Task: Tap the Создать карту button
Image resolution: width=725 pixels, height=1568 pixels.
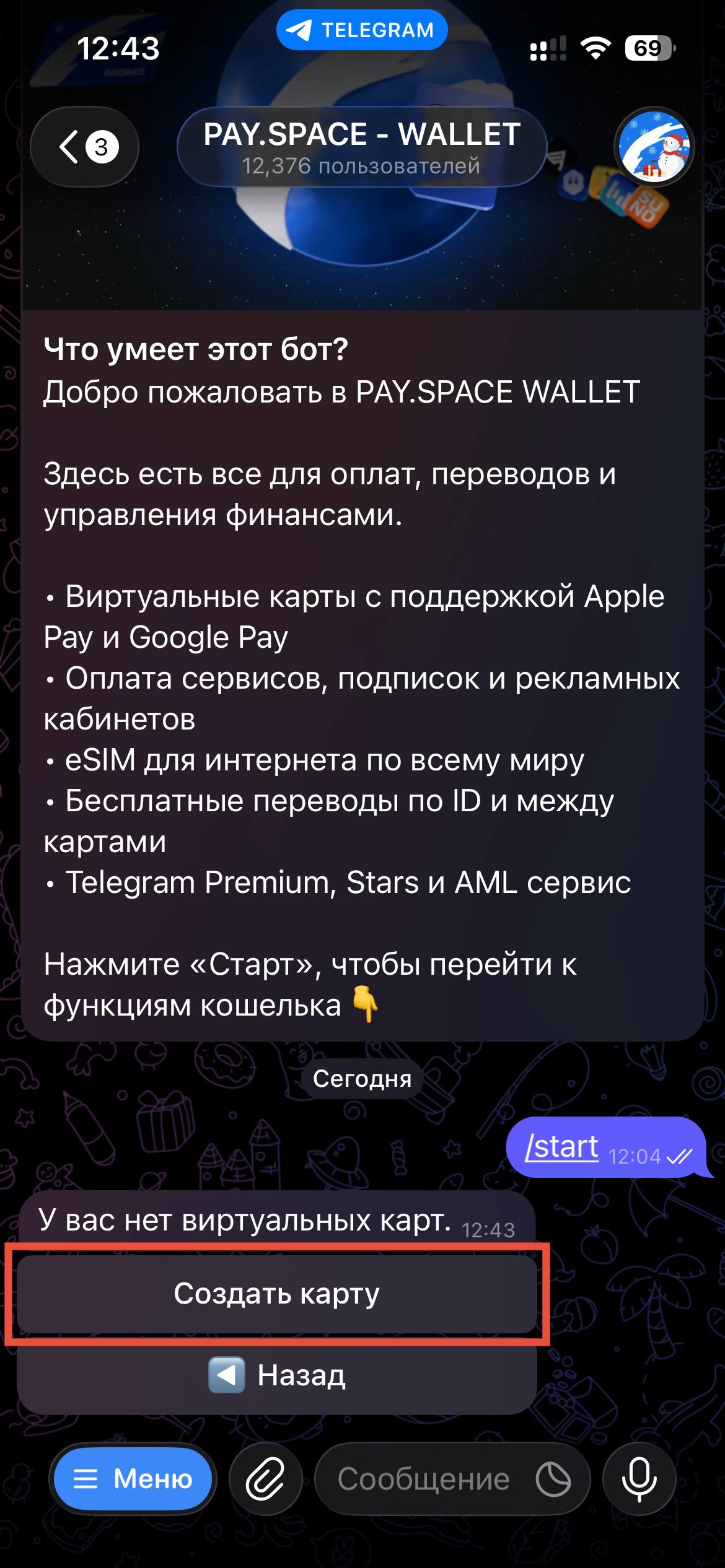Action: tap(276, 1294)
